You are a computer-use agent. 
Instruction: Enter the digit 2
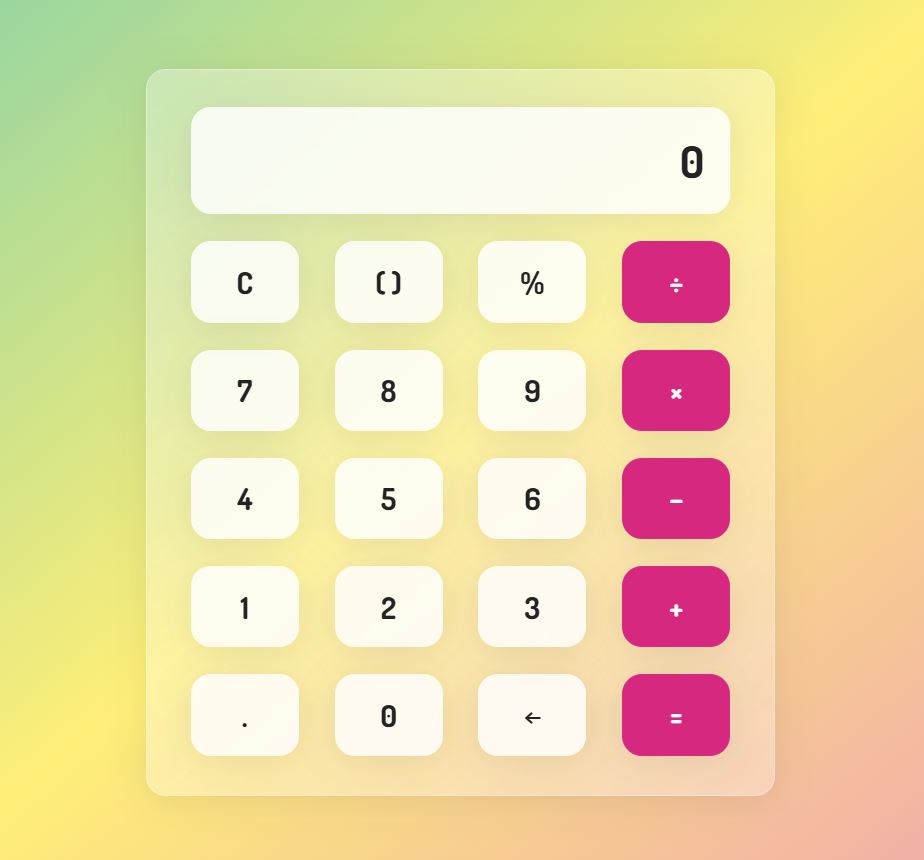coord(389,607)
